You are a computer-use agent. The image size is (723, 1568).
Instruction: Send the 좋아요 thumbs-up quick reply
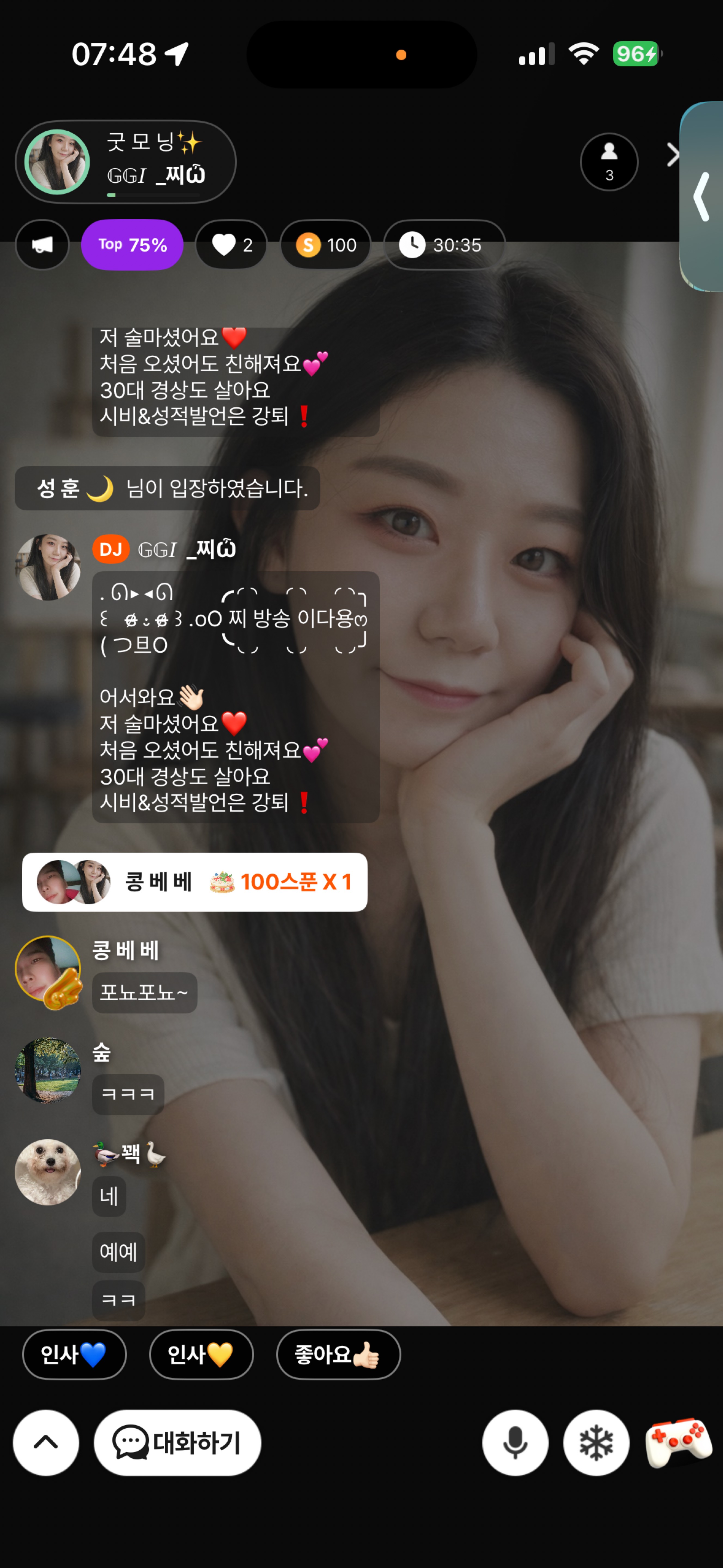338,1354
